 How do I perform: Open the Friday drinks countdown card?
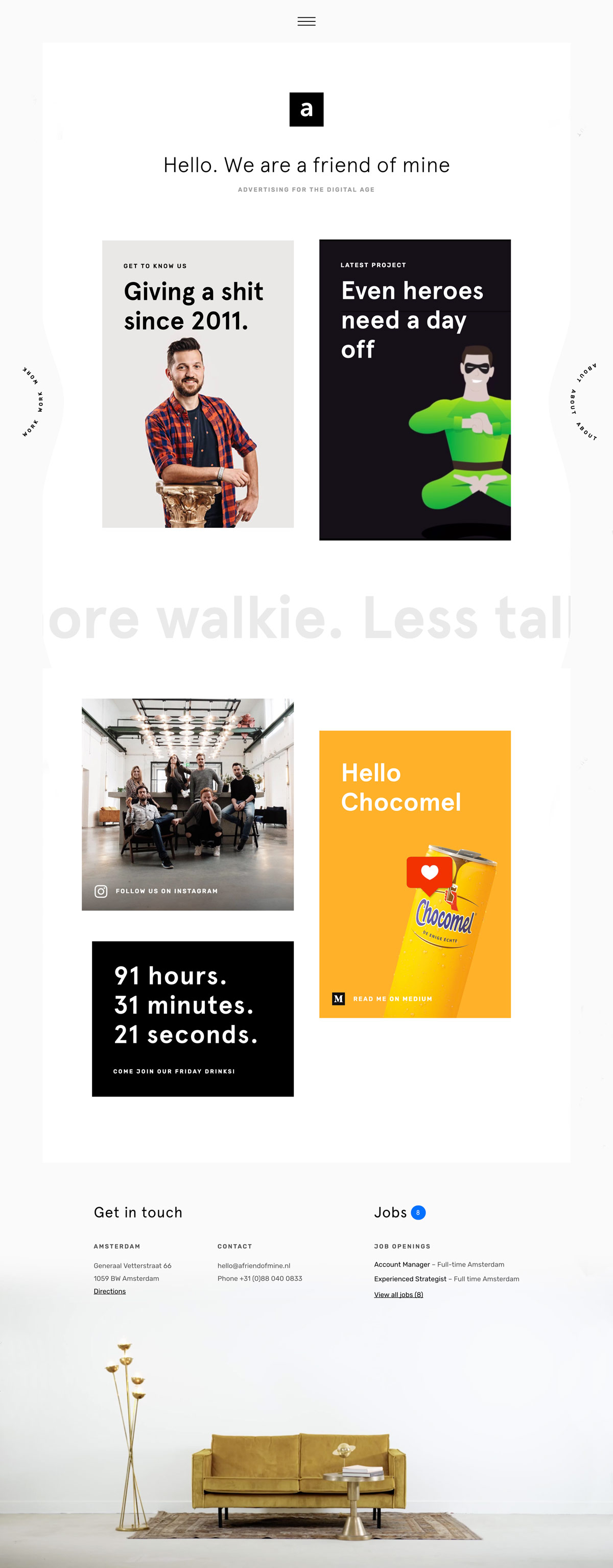193,1018
